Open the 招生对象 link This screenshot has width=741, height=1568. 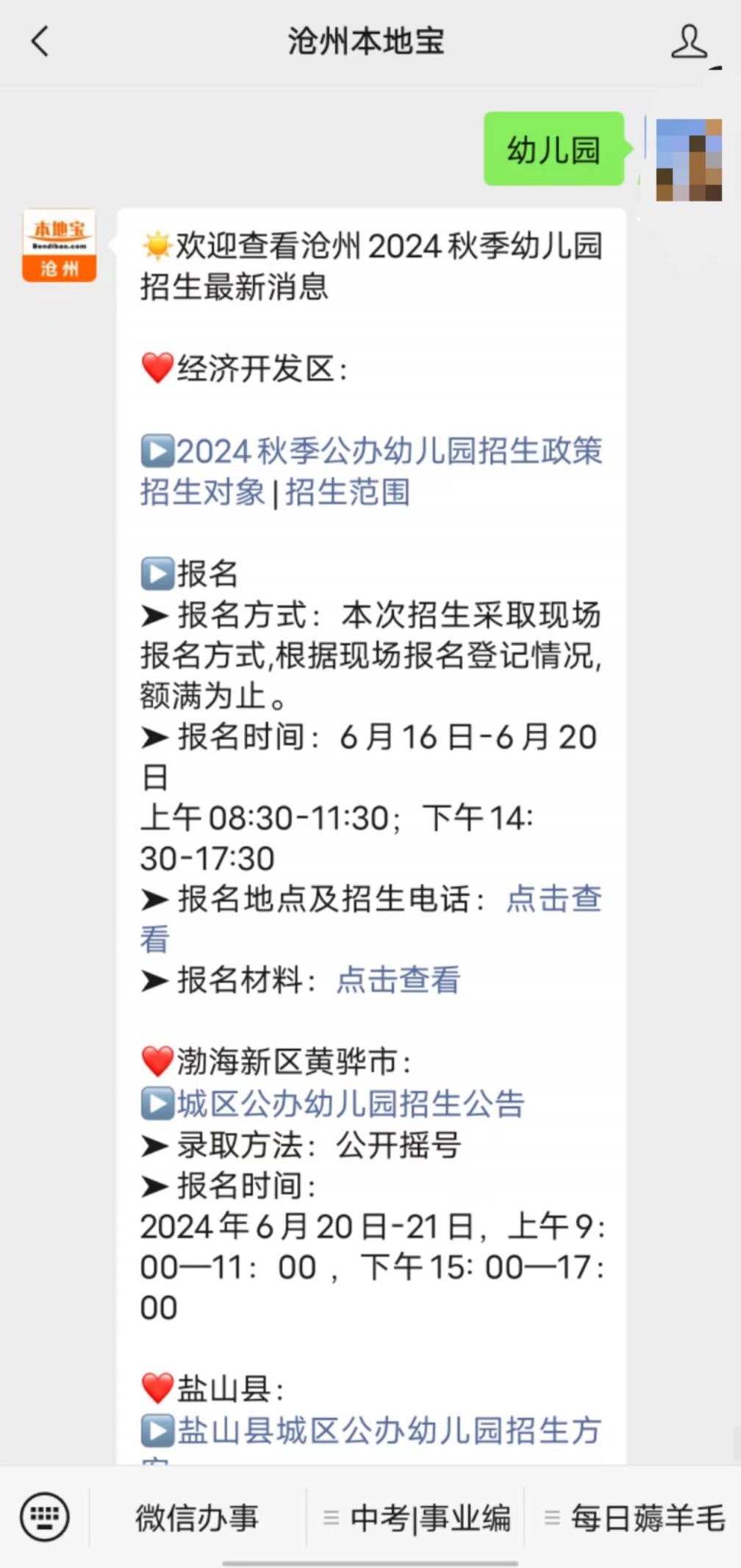coord(203,492)
